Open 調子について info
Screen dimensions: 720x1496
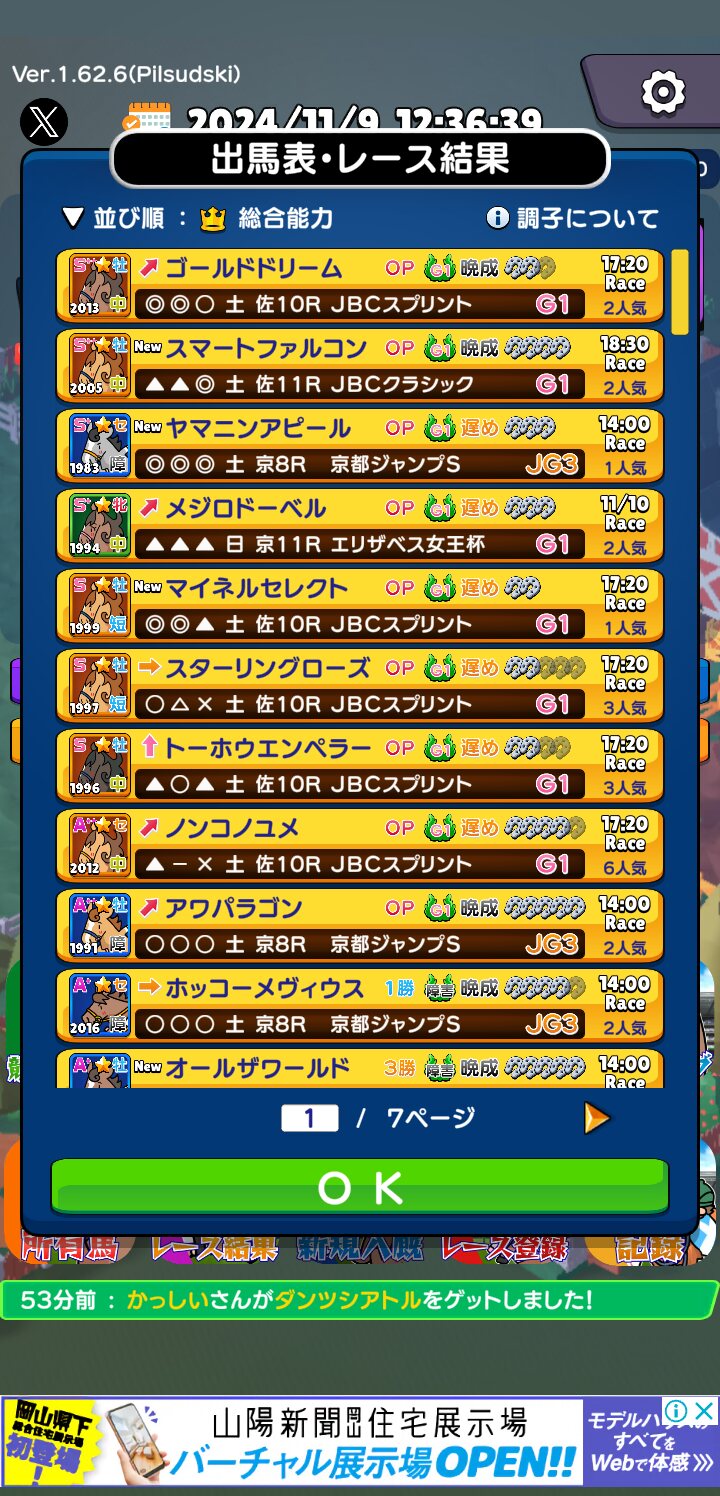coord(573,218)
